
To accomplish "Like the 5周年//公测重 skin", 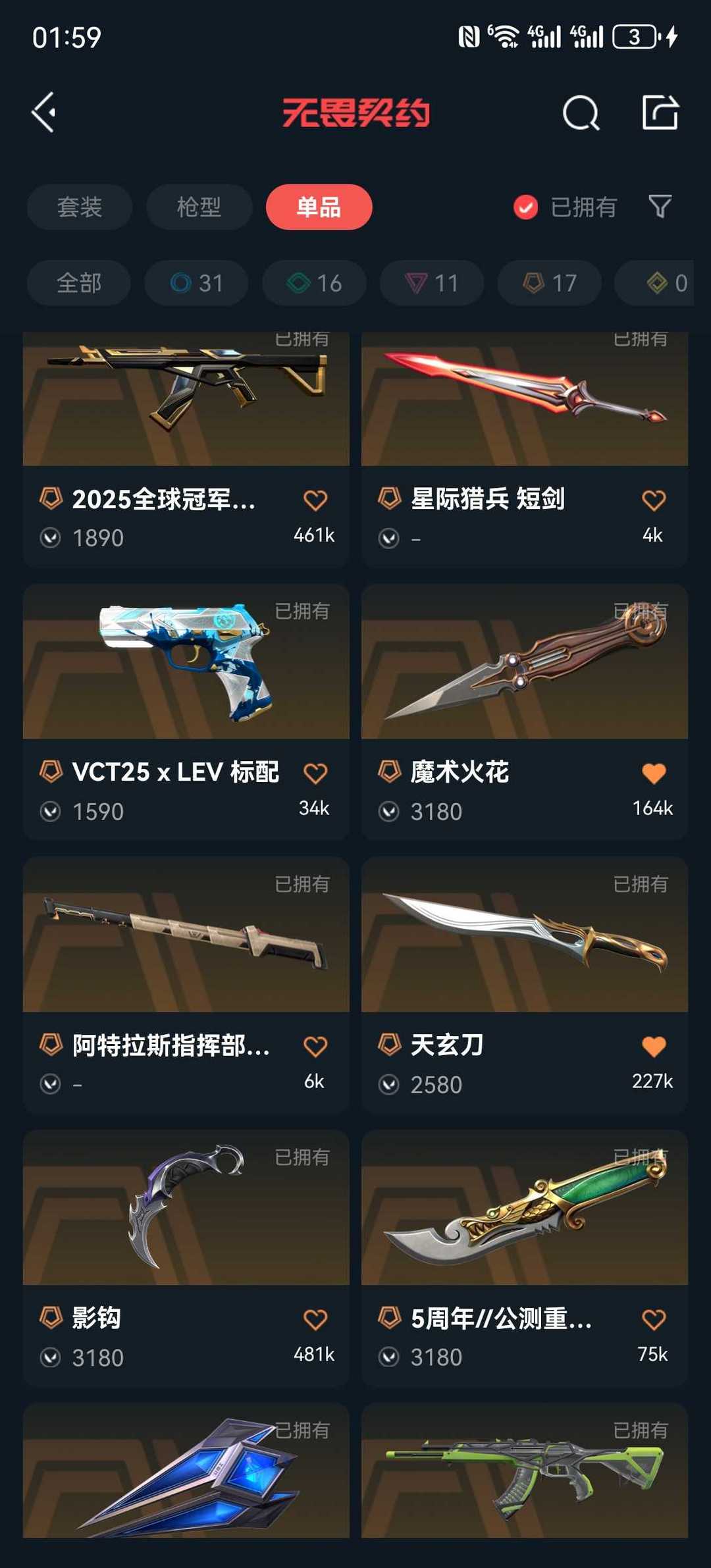I will 653,1320.
